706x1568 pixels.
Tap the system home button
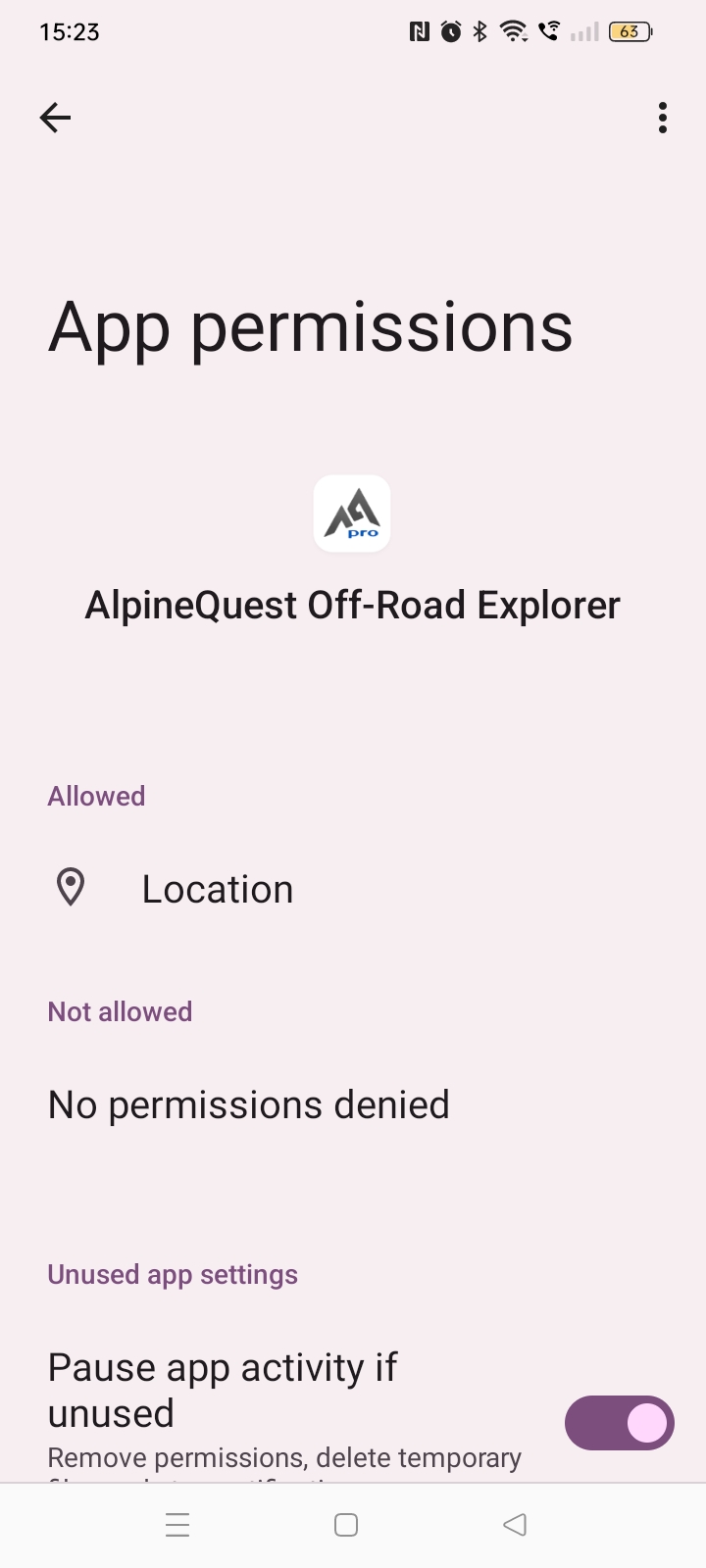pos(346,1525)
